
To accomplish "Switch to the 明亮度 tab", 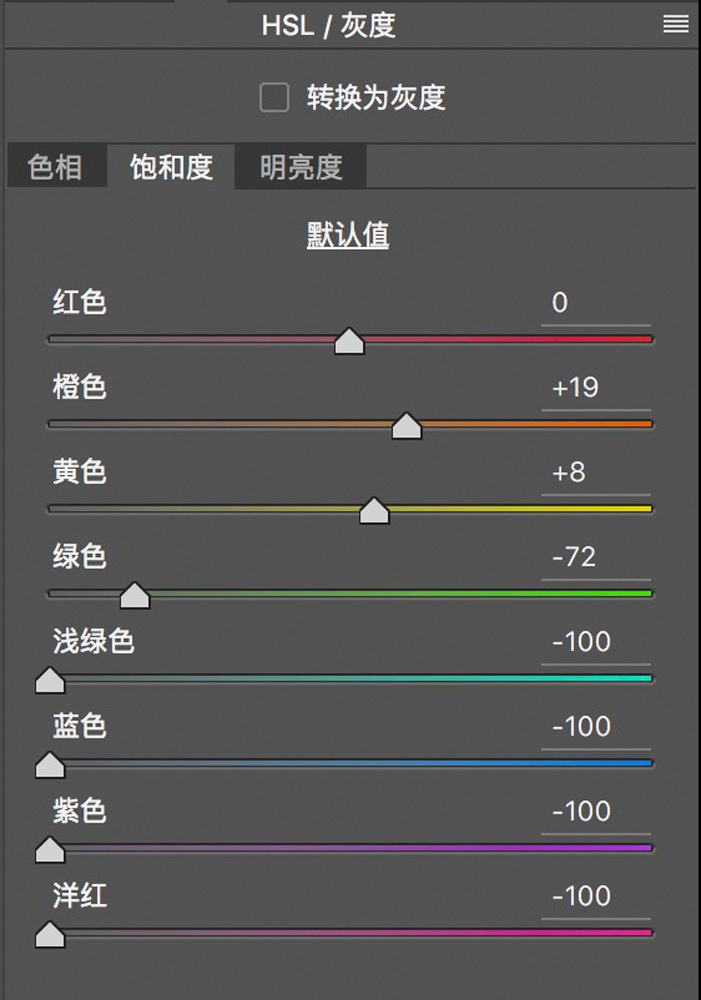I will (x=301, y=167).
